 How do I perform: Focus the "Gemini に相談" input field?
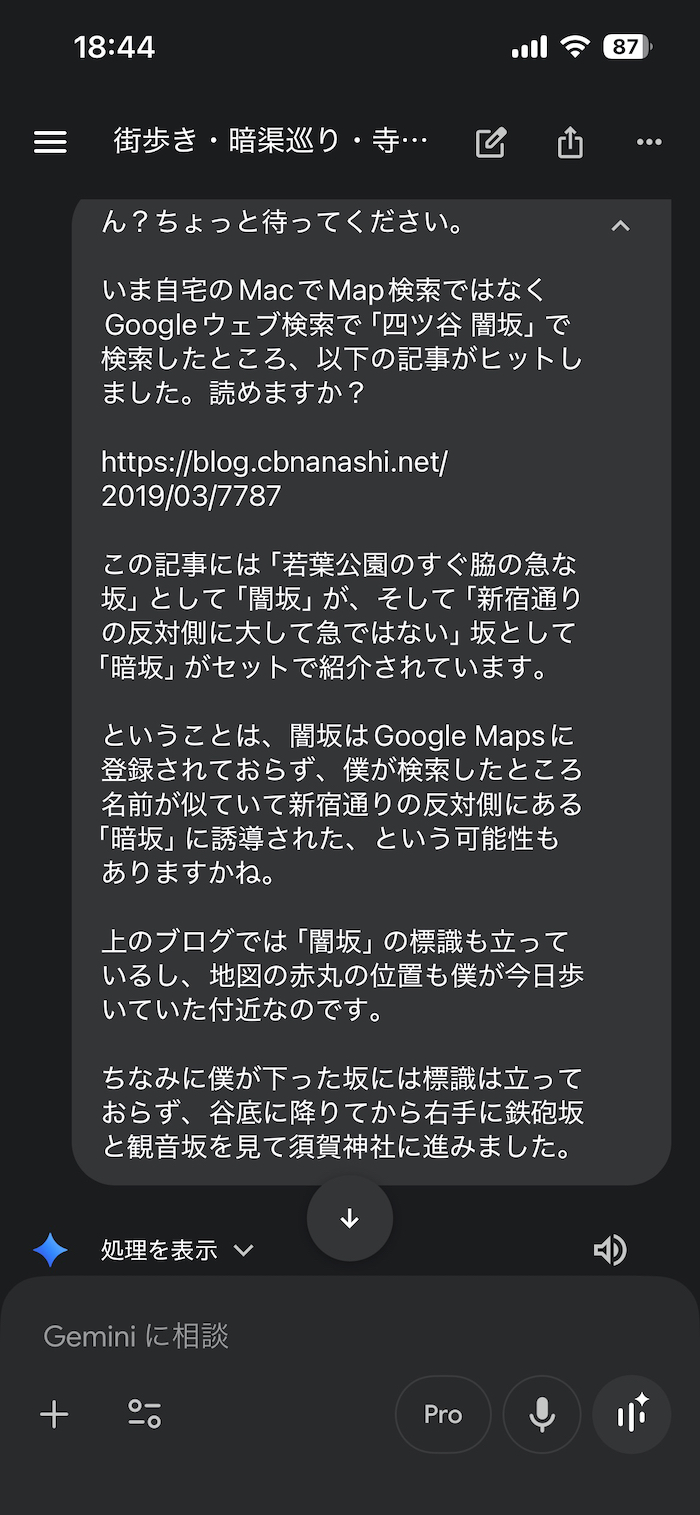pos(300,1335)
